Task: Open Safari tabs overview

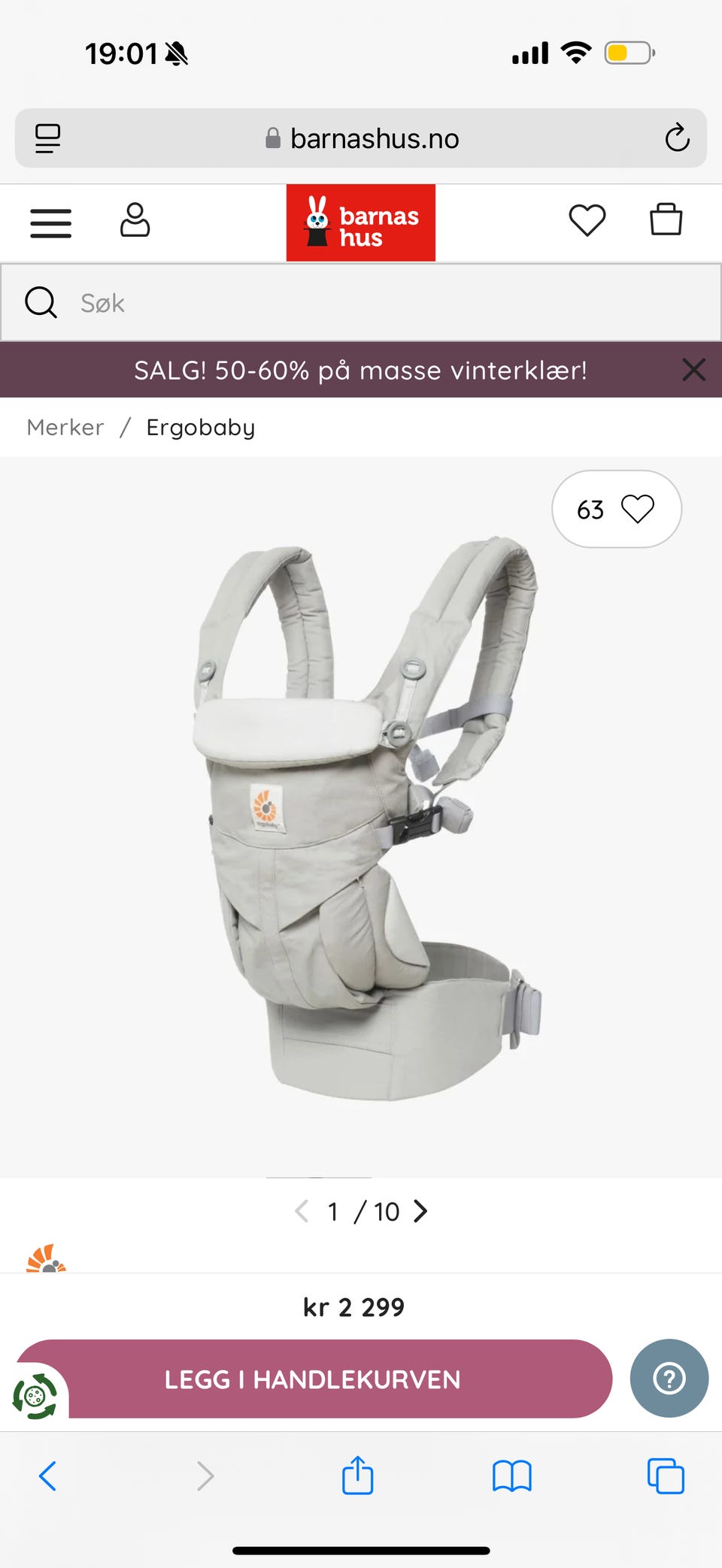Action: [x=666, y=1476]
